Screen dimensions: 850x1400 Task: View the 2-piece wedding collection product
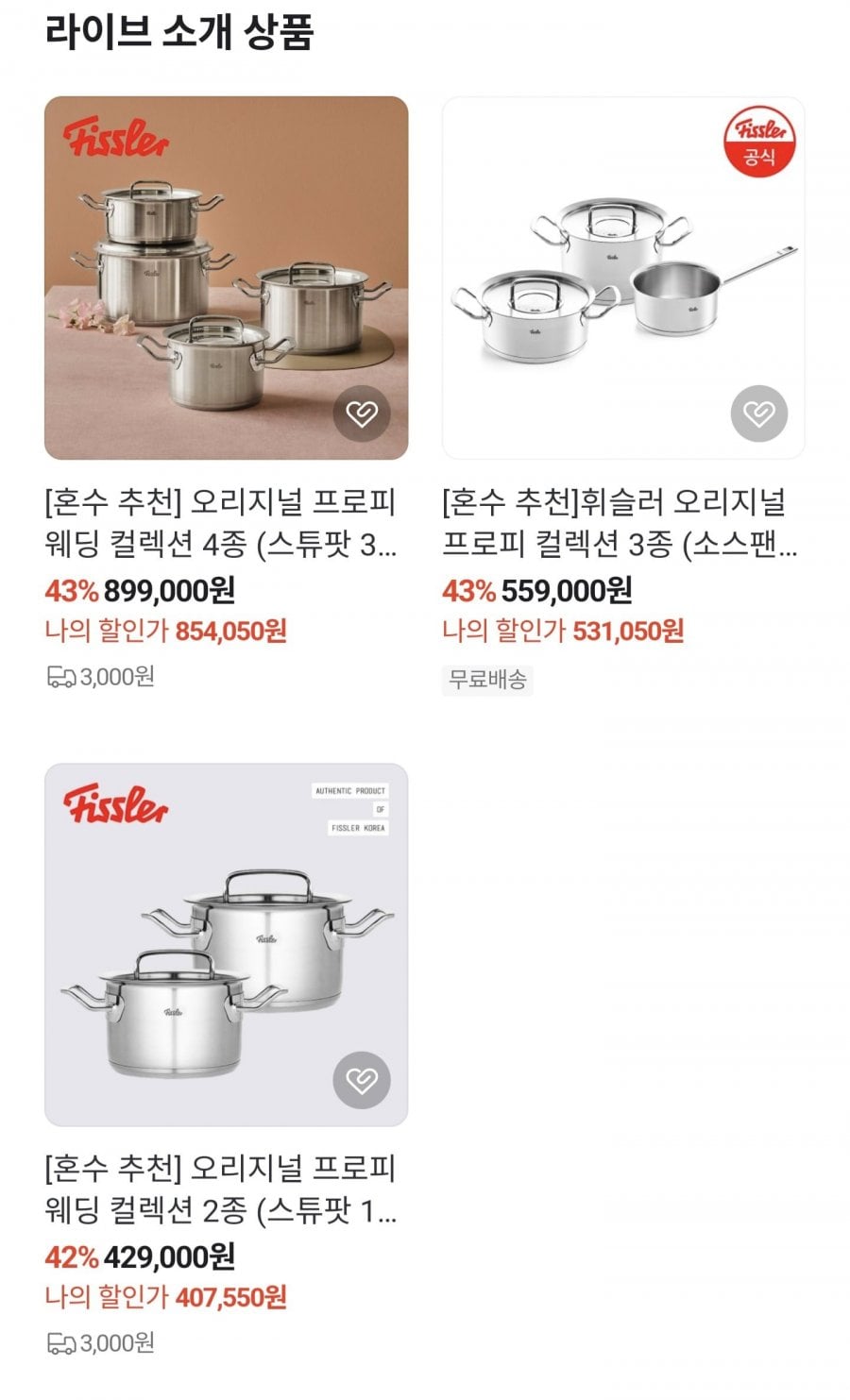click(226, 944)
